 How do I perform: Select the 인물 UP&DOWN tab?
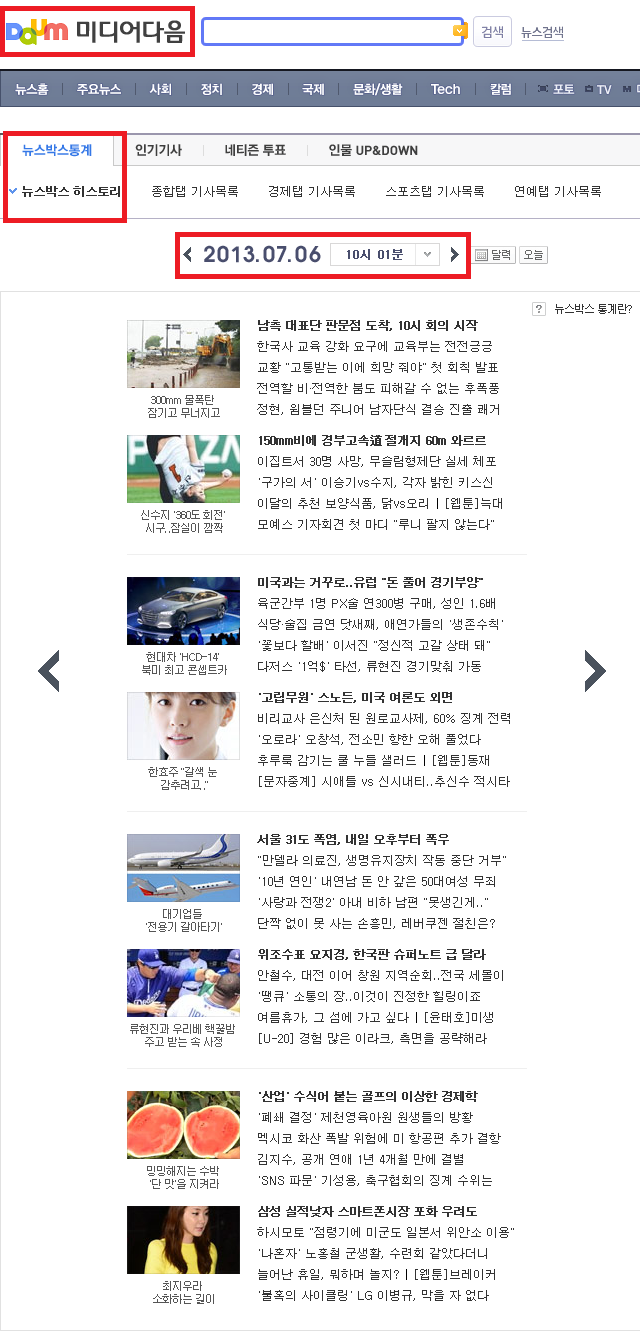373,150
